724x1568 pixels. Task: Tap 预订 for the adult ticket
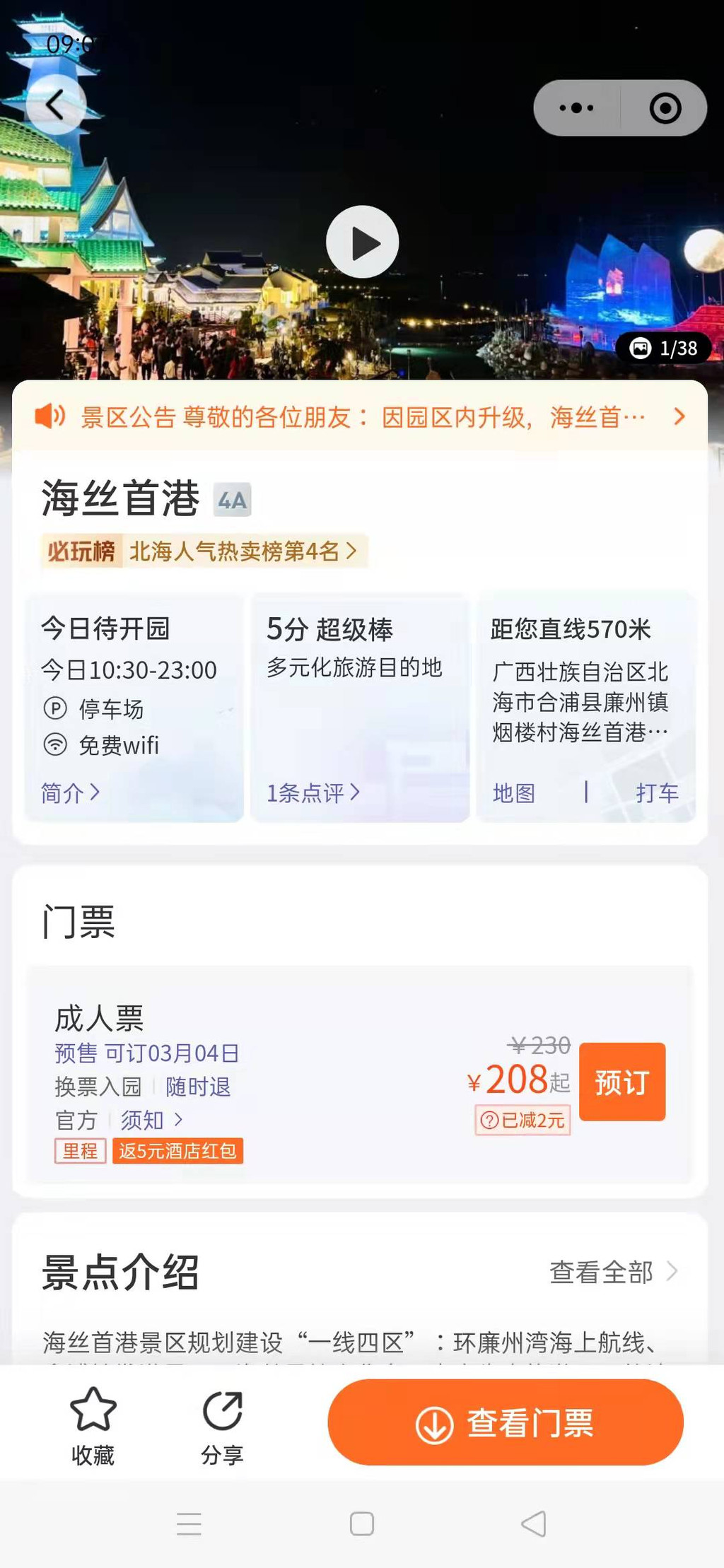click(622, 1082)
